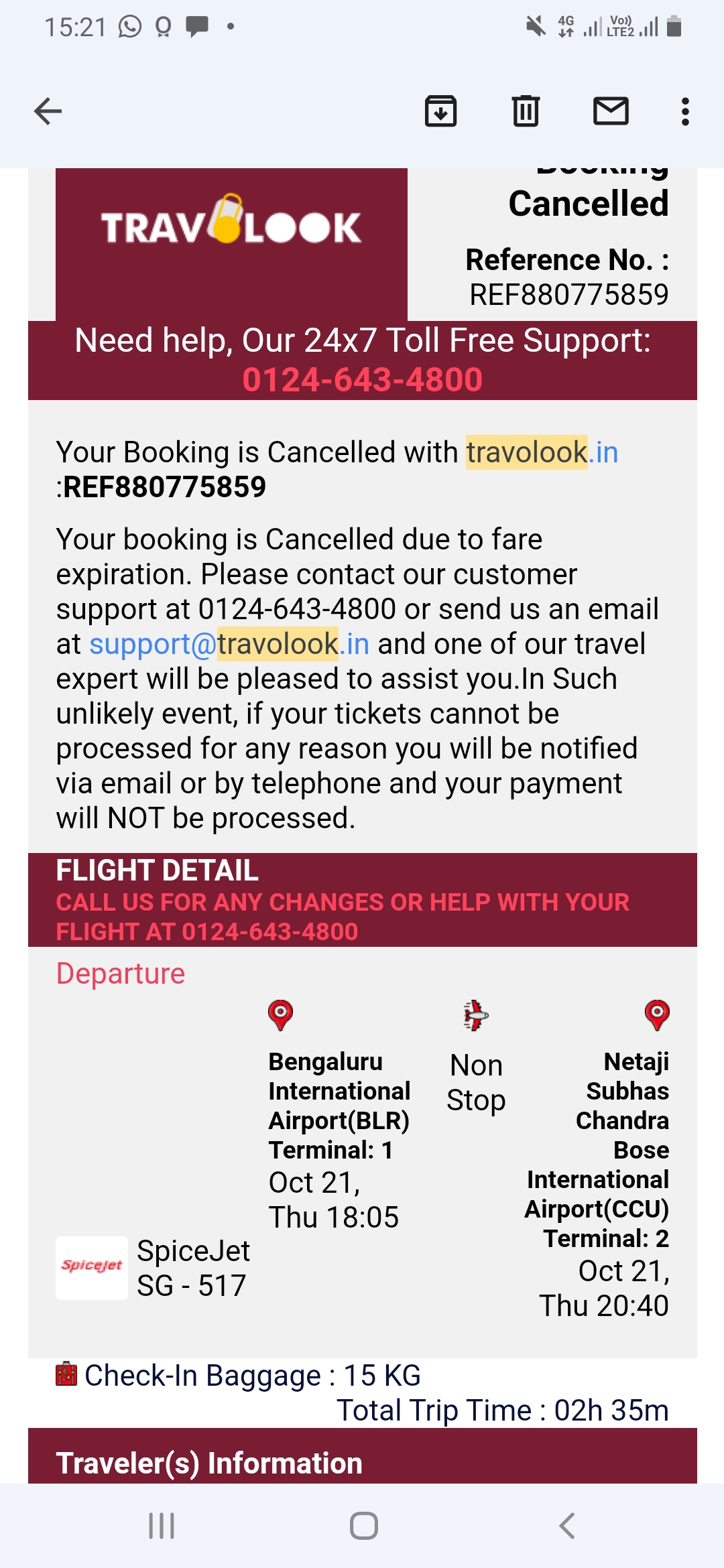Tap the system home button
Image resolution: width=724 pixels, height=1568 pixels.
click(363, 1526)
